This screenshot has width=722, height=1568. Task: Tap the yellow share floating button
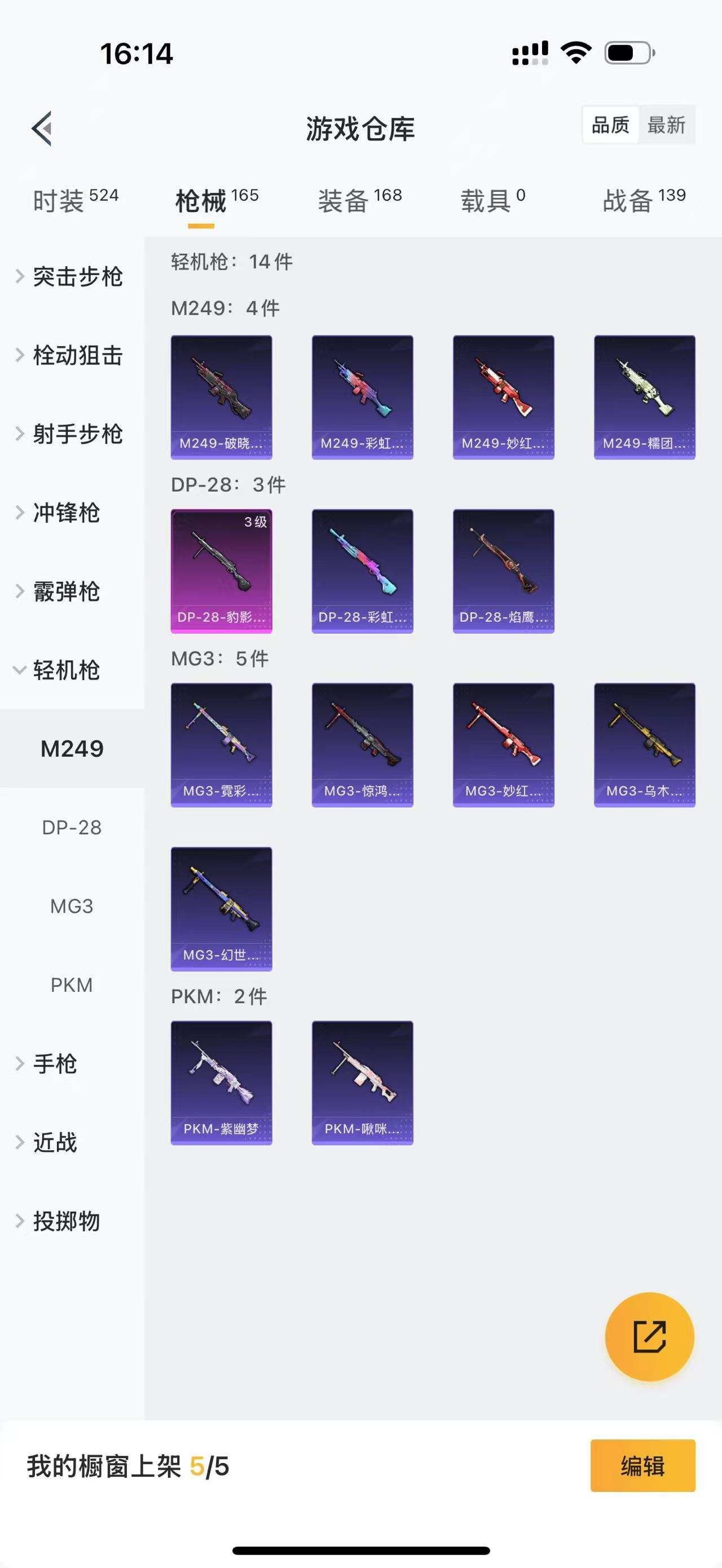[649, 1336]
